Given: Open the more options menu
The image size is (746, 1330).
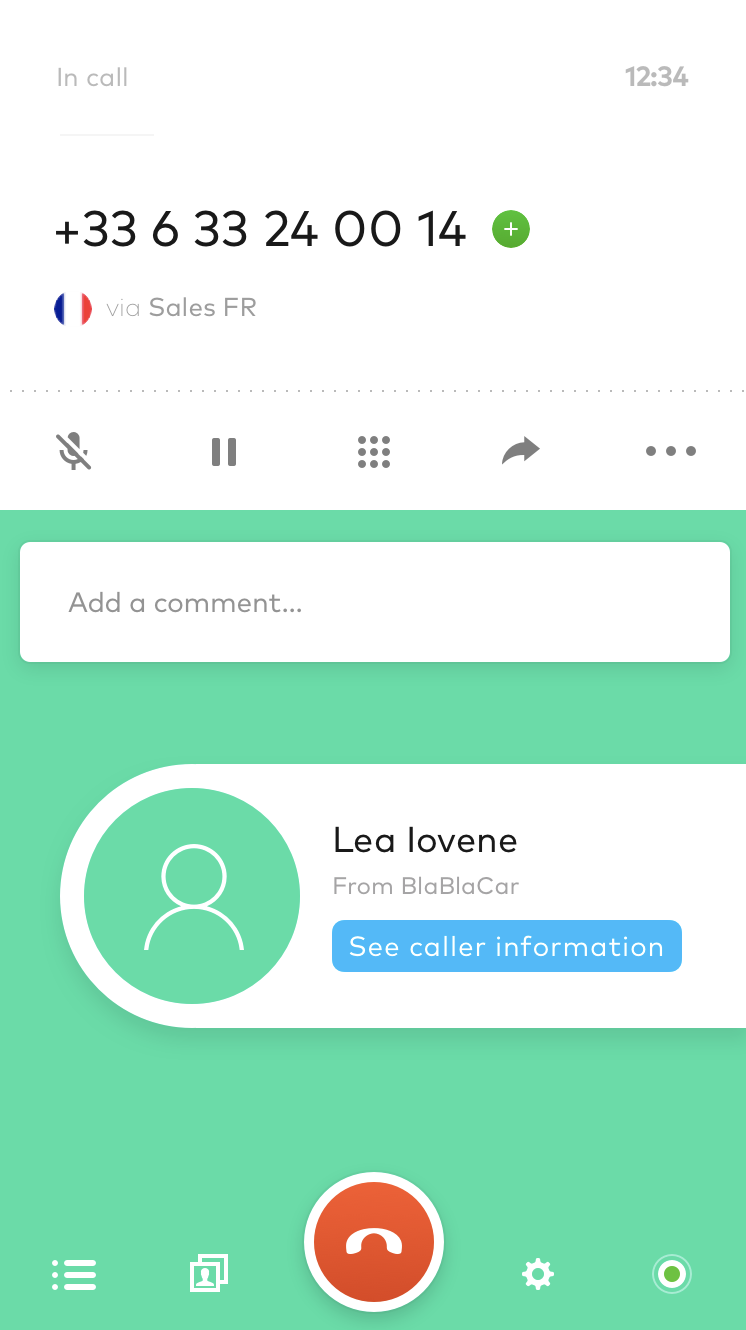Looking at the screenshot, I should (670, 452).
